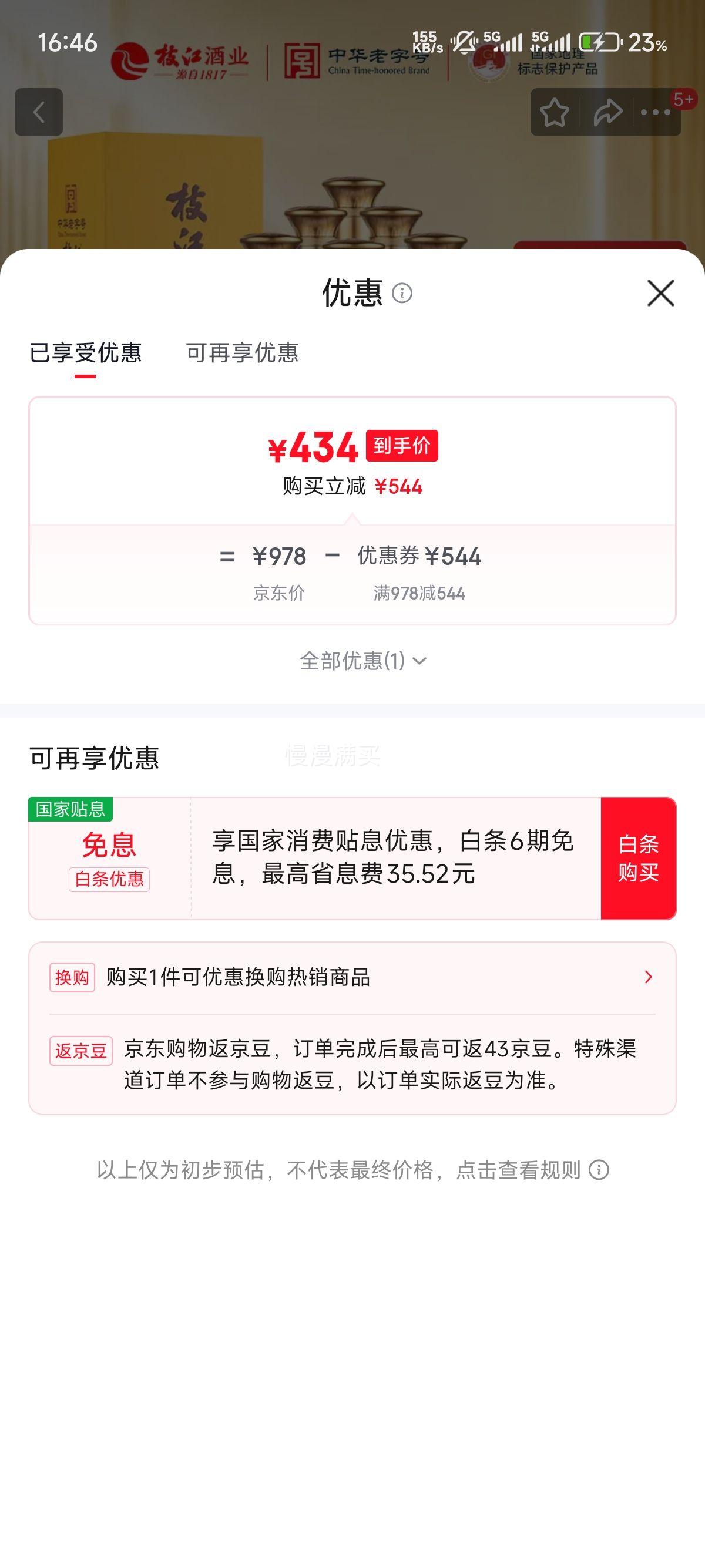The height and width of the screenshot is (1568, 705).
Task: Open the share icon in the header
Action: (607, 113)
